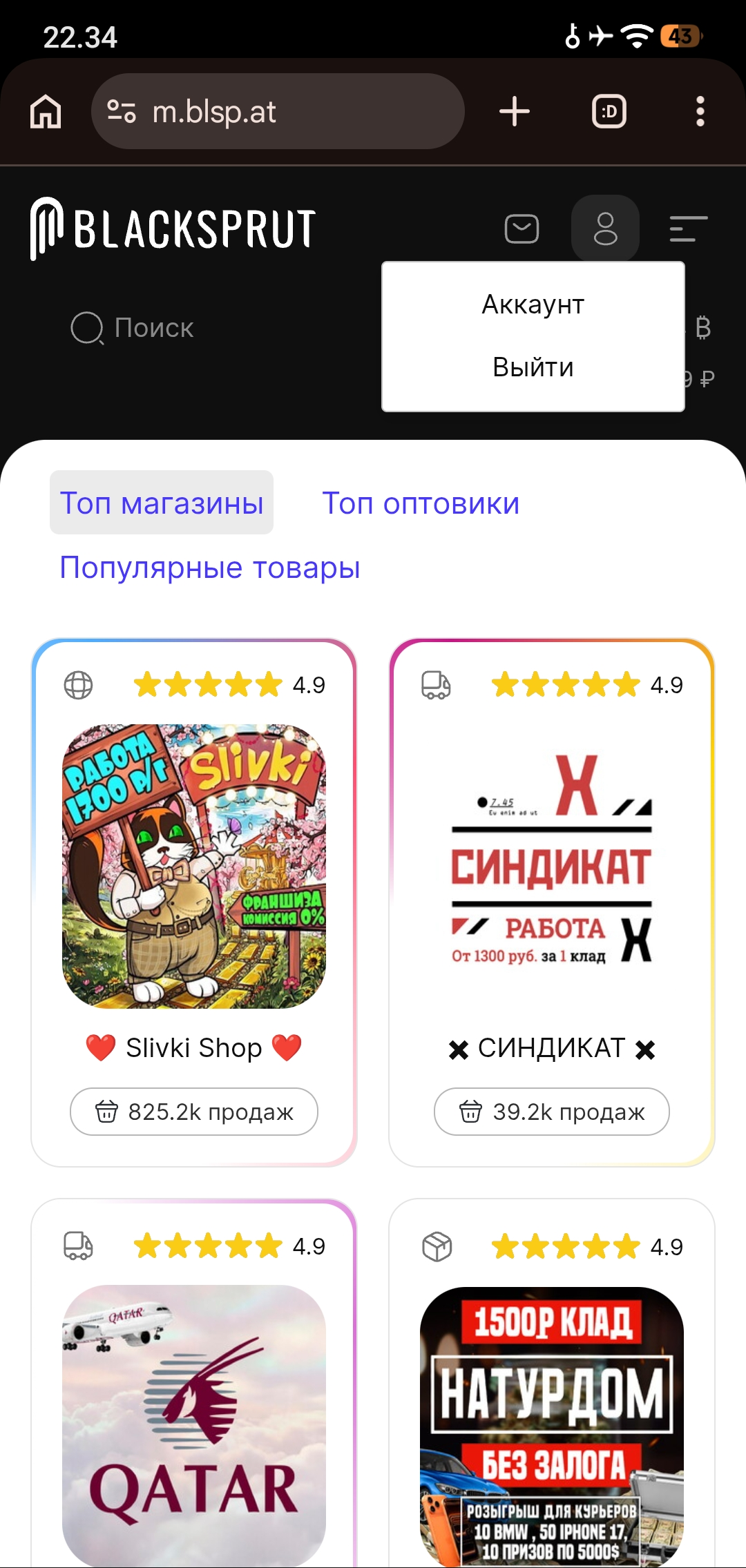Viewport: 746px width, 1568px height.
Task: Switch to the Топ оптовики tab
Action: (421, 503)
